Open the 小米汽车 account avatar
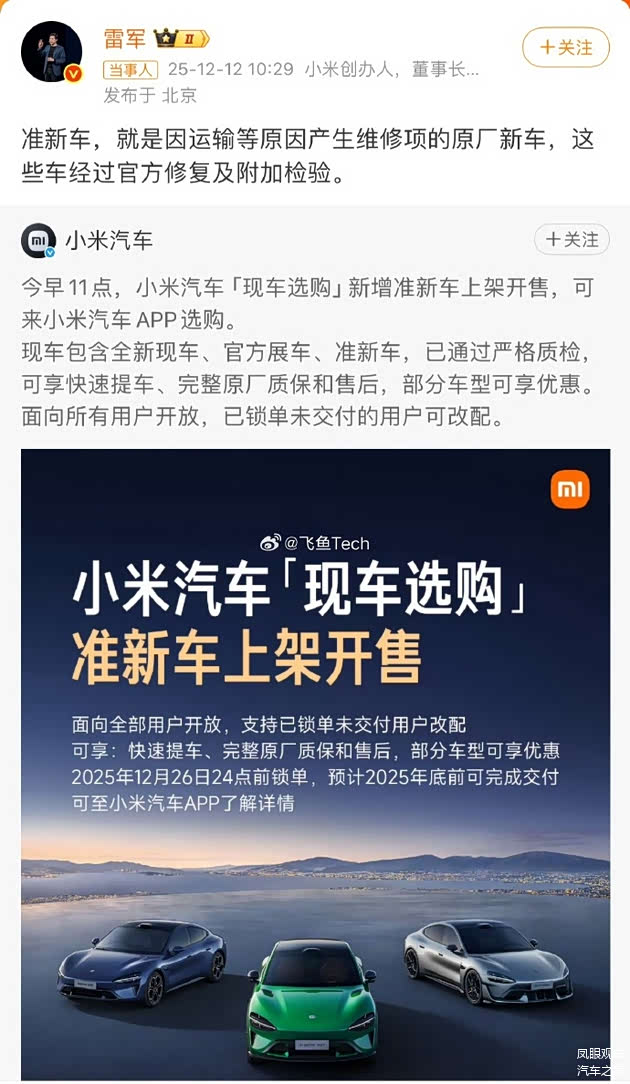The height and width of the screenshot is (1084, 630). click(x=39, y=241)
